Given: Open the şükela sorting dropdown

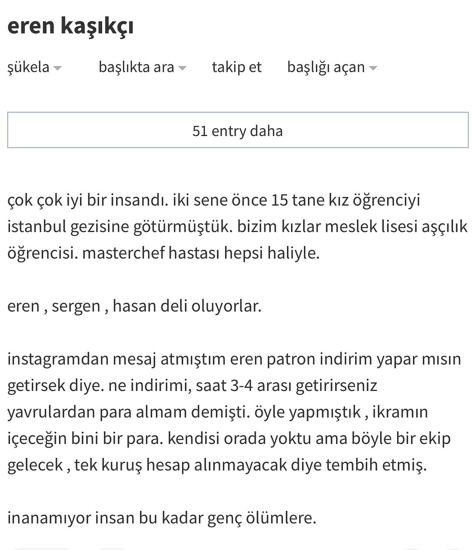Looking at the screenshot, I should (x=34, y=67).
